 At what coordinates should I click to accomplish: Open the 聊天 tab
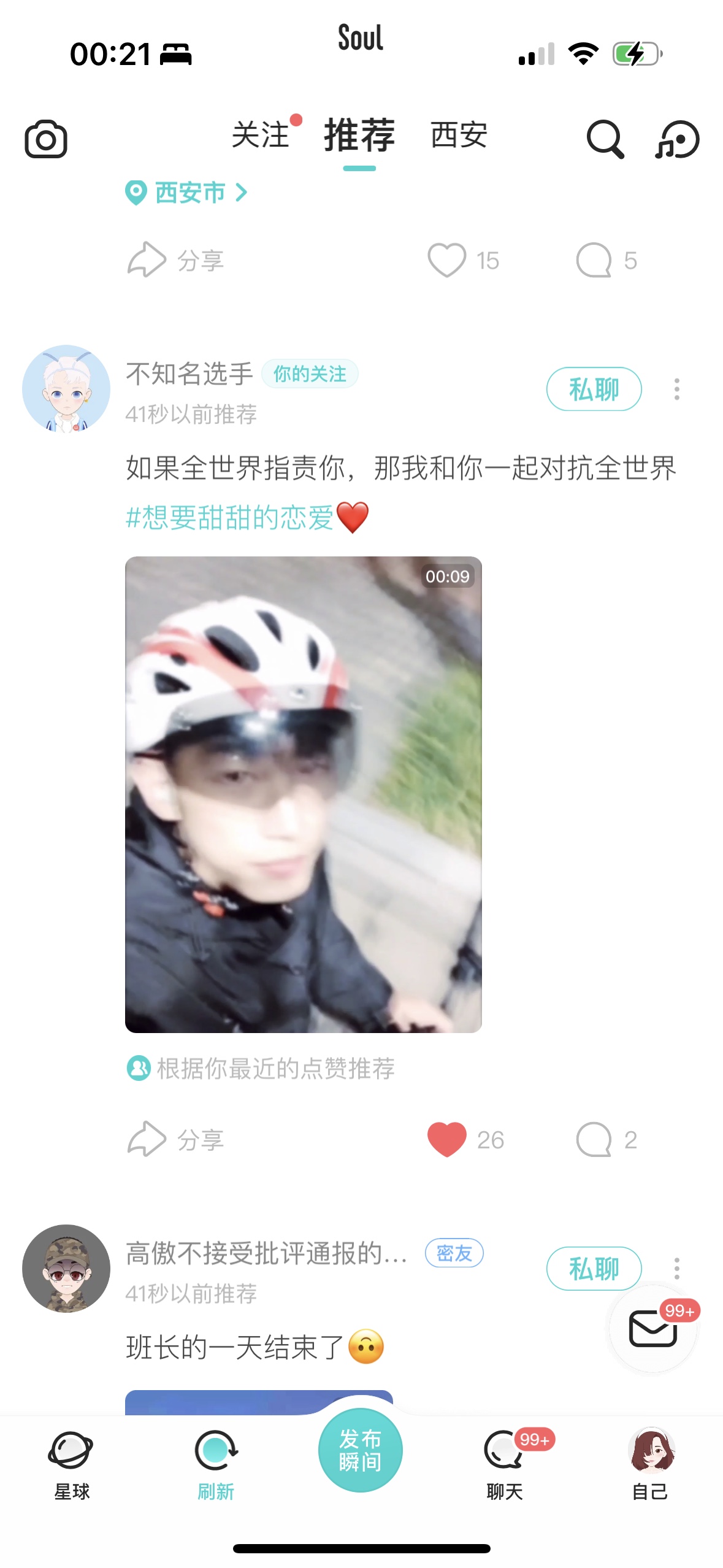(505, 1465)
